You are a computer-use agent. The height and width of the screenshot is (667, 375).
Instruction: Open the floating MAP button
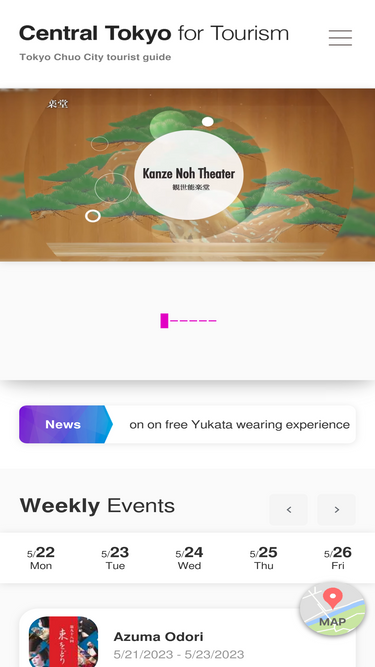point(332,609)
